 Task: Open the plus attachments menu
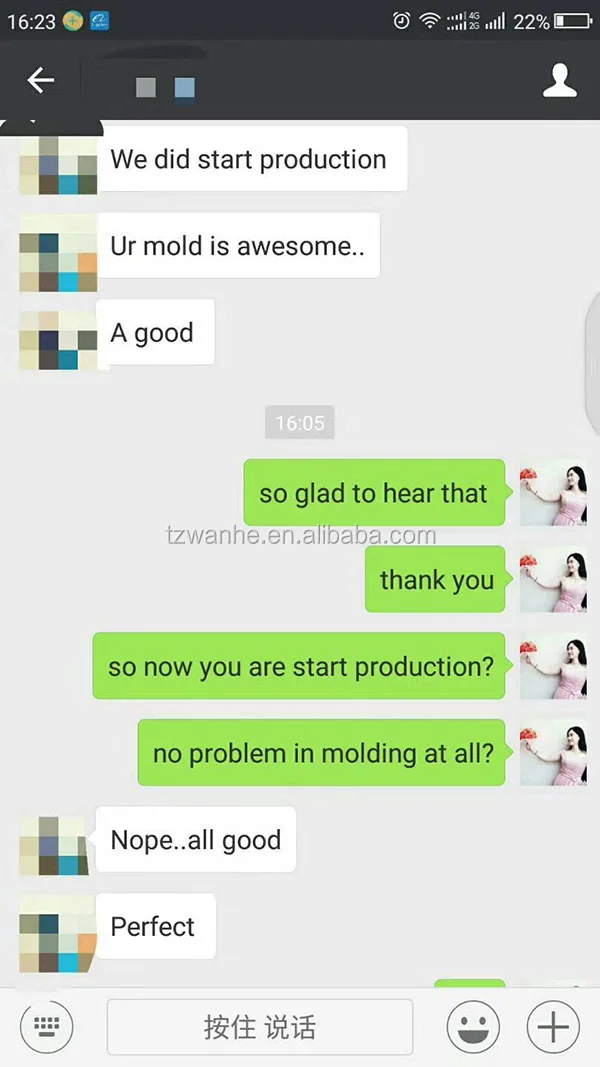553,1026
